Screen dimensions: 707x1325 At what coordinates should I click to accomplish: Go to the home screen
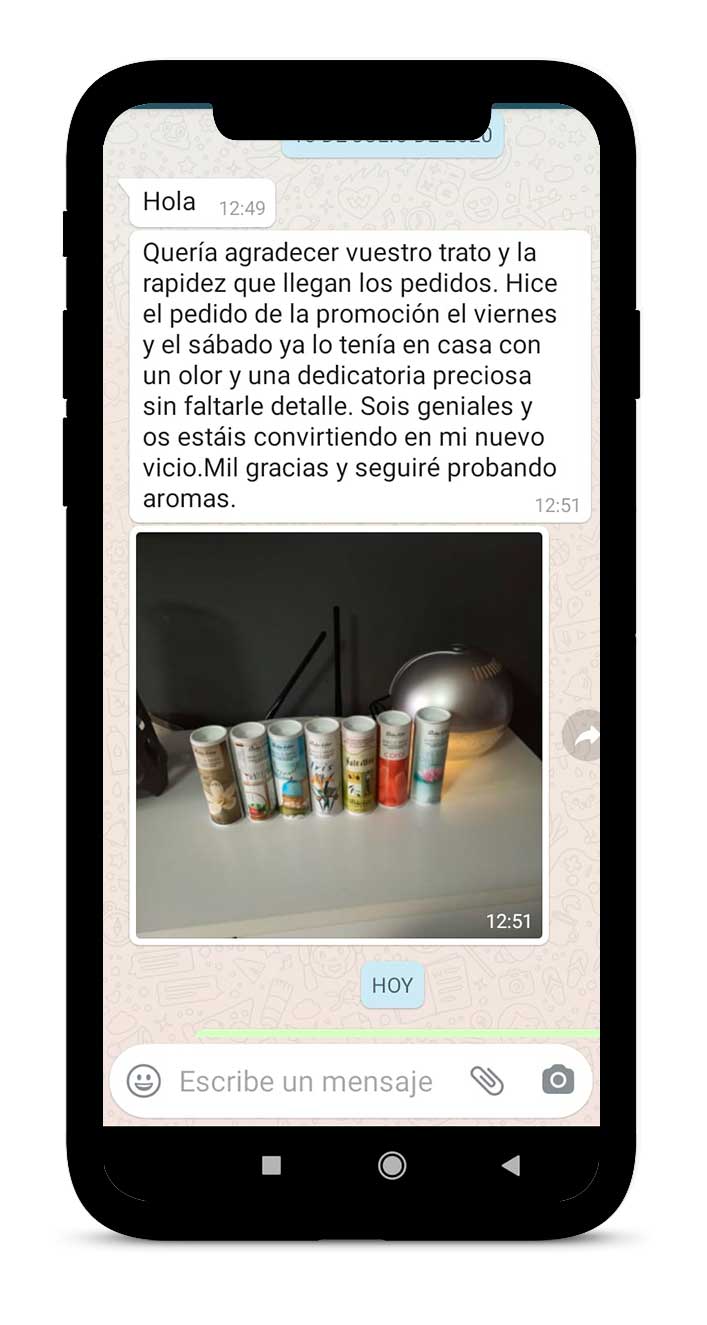click(x=392, y=1165)
